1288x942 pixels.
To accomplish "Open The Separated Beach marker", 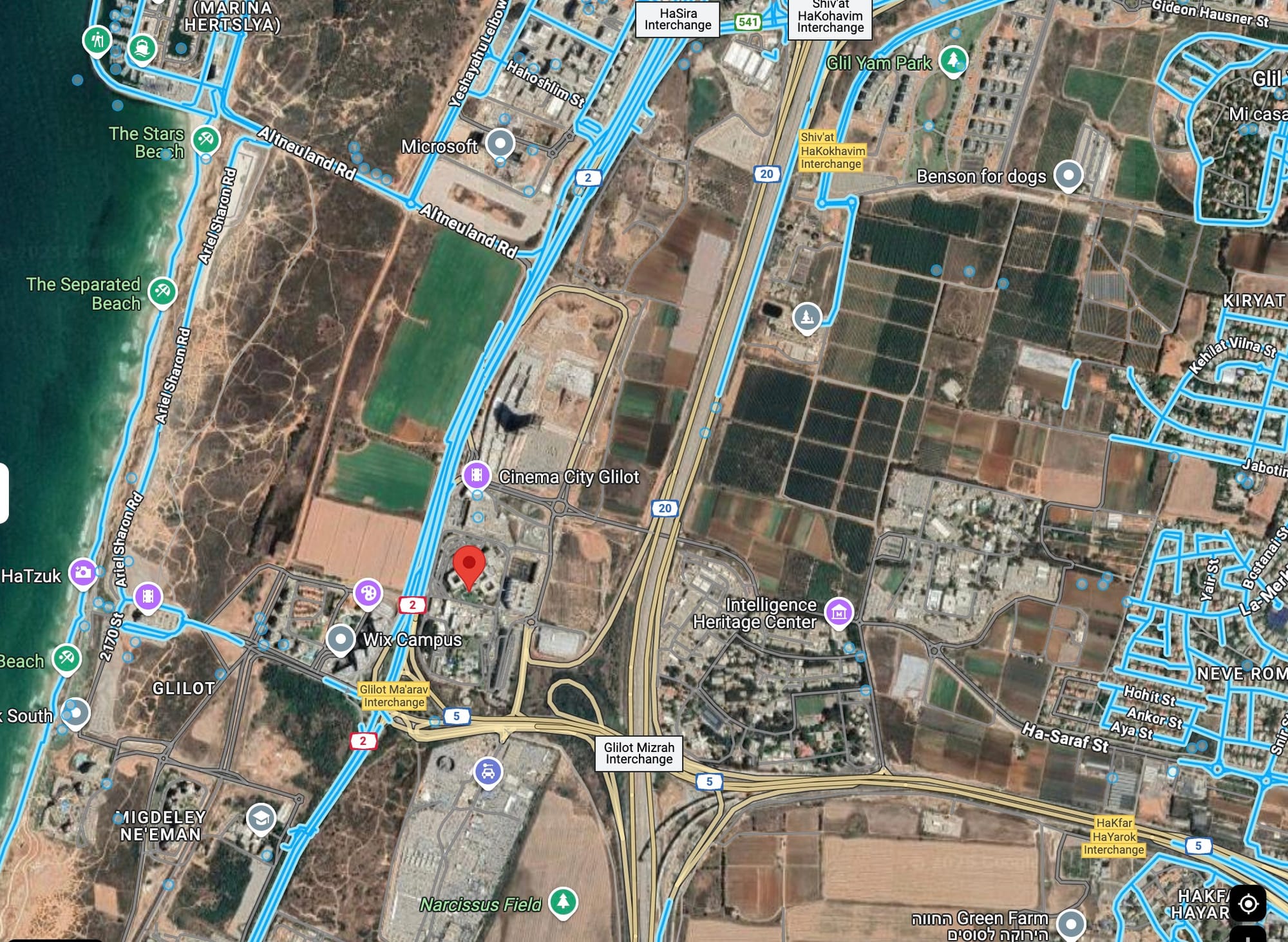I will (x=162, y=292).
